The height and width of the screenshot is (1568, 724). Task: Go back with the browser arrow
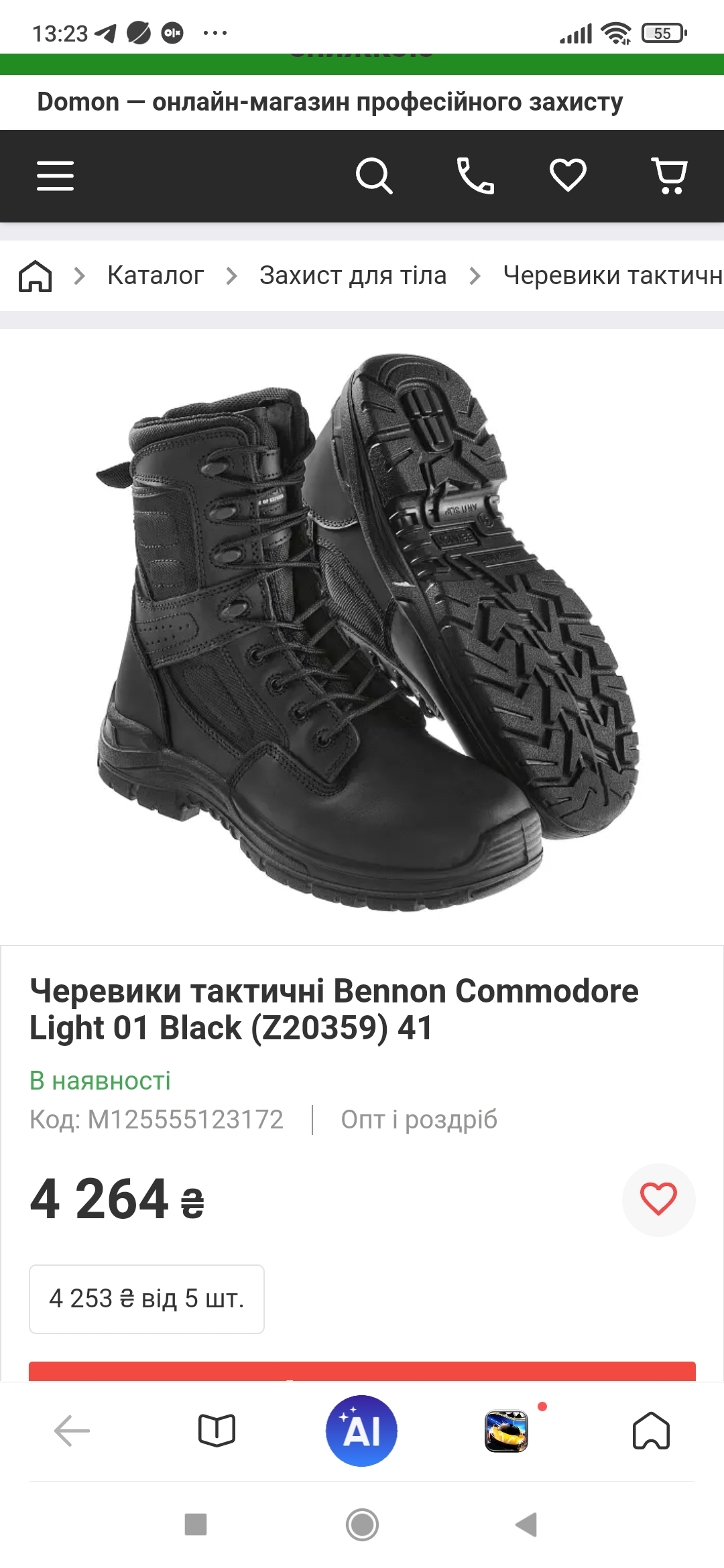pyautogui.click(x=72, y=1431)
